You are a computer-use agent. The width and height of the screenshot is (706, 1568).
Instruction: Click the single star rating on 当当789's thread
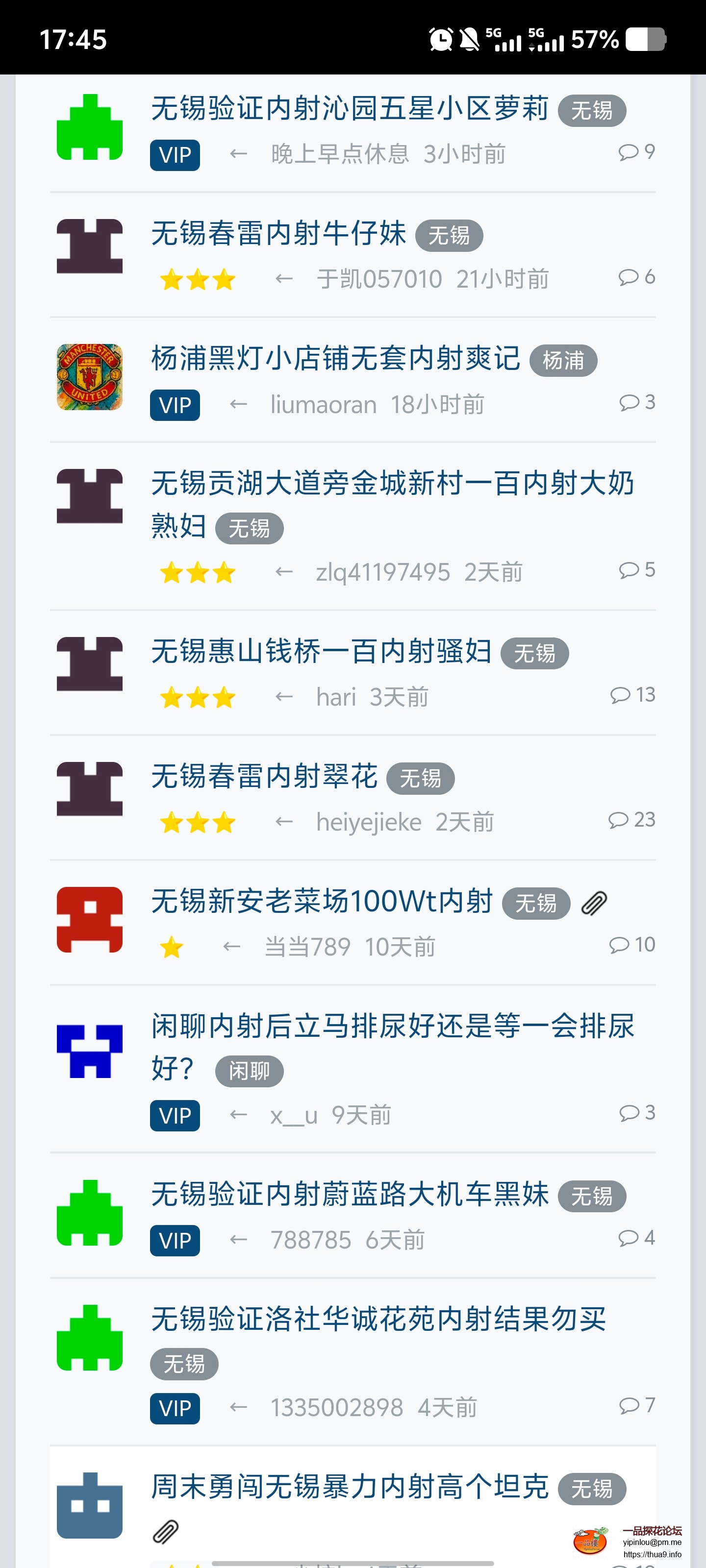[x=171, y=947]
